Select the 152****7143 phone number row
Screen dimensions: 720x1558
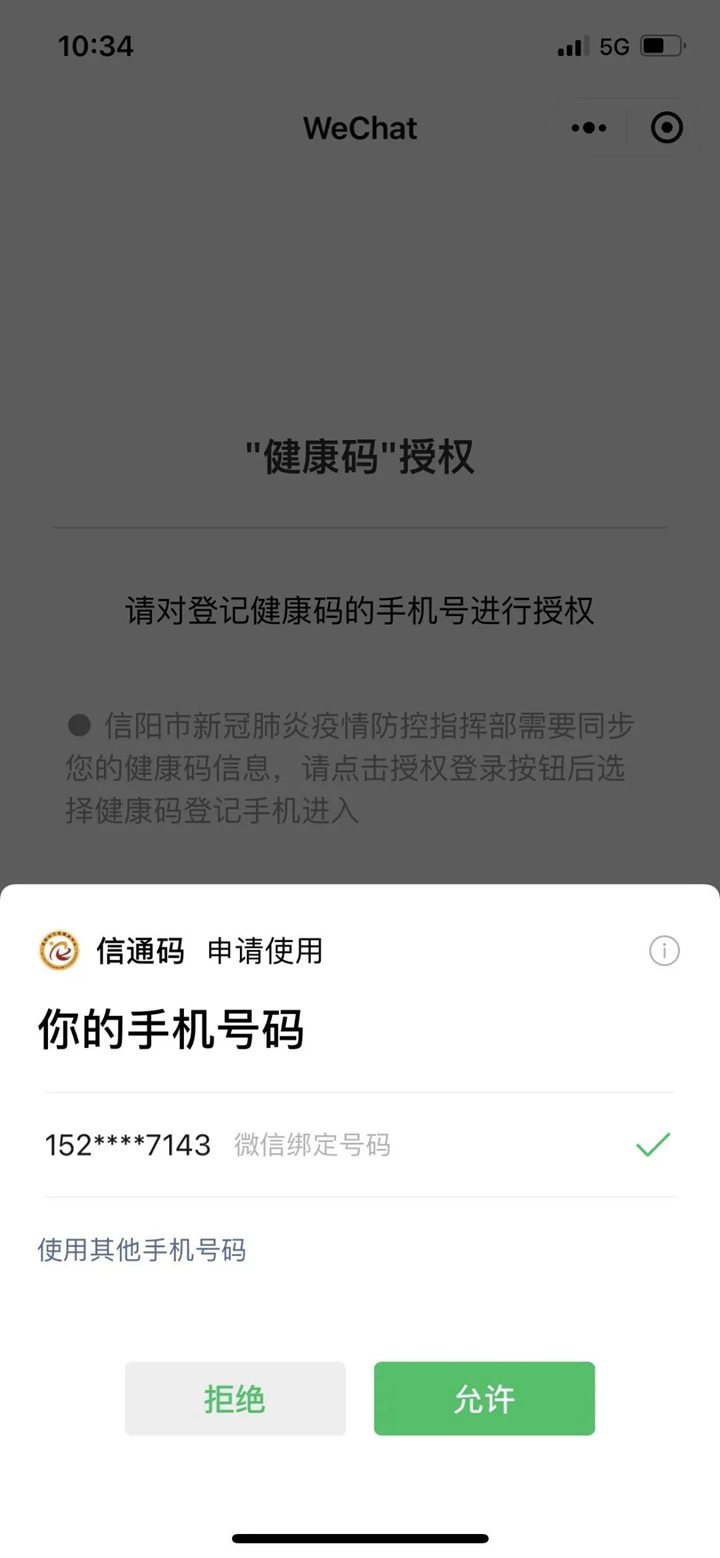(358, 1145)
